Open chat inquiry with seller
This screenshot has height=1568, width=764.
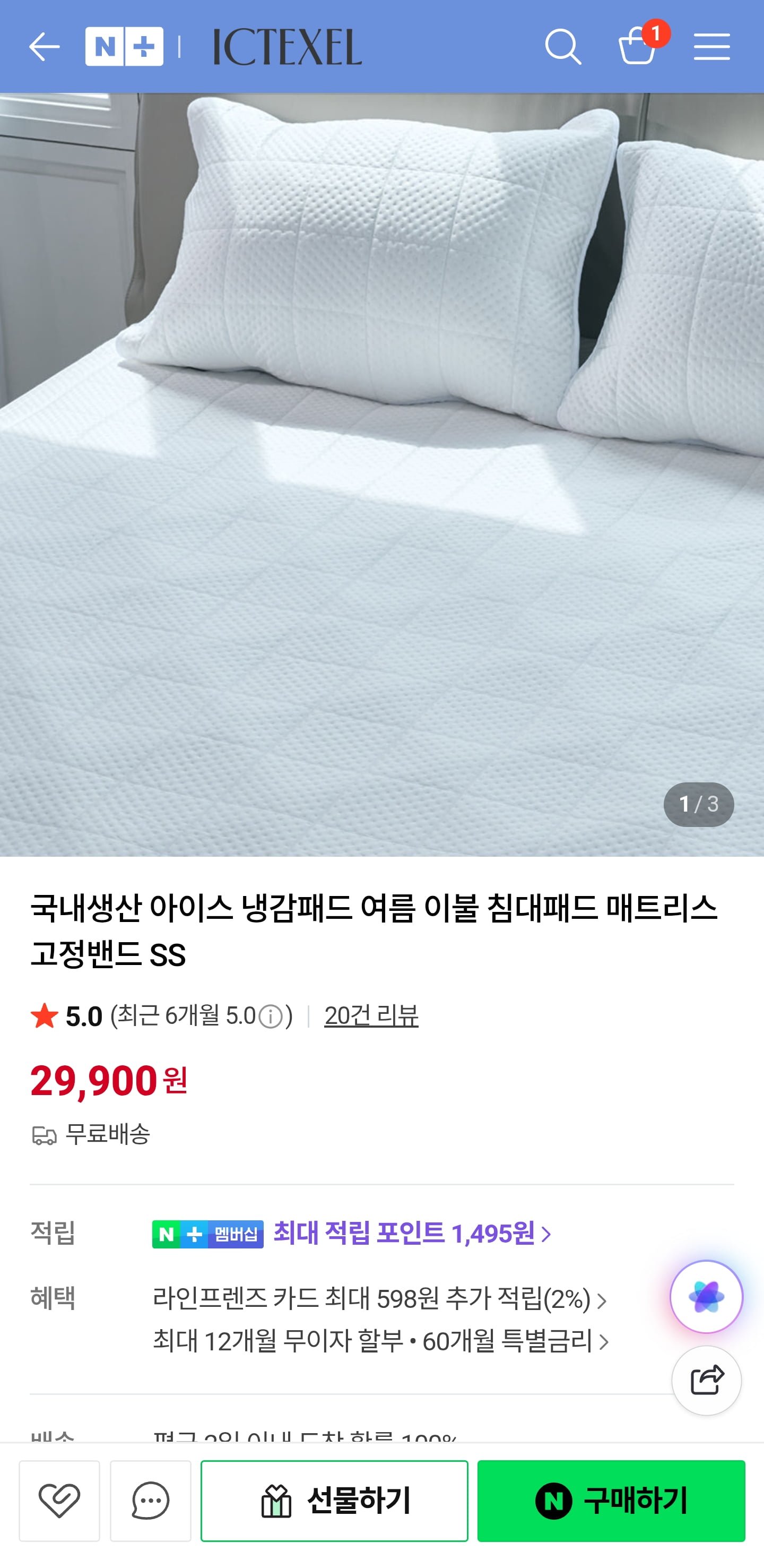(150, 1501)
